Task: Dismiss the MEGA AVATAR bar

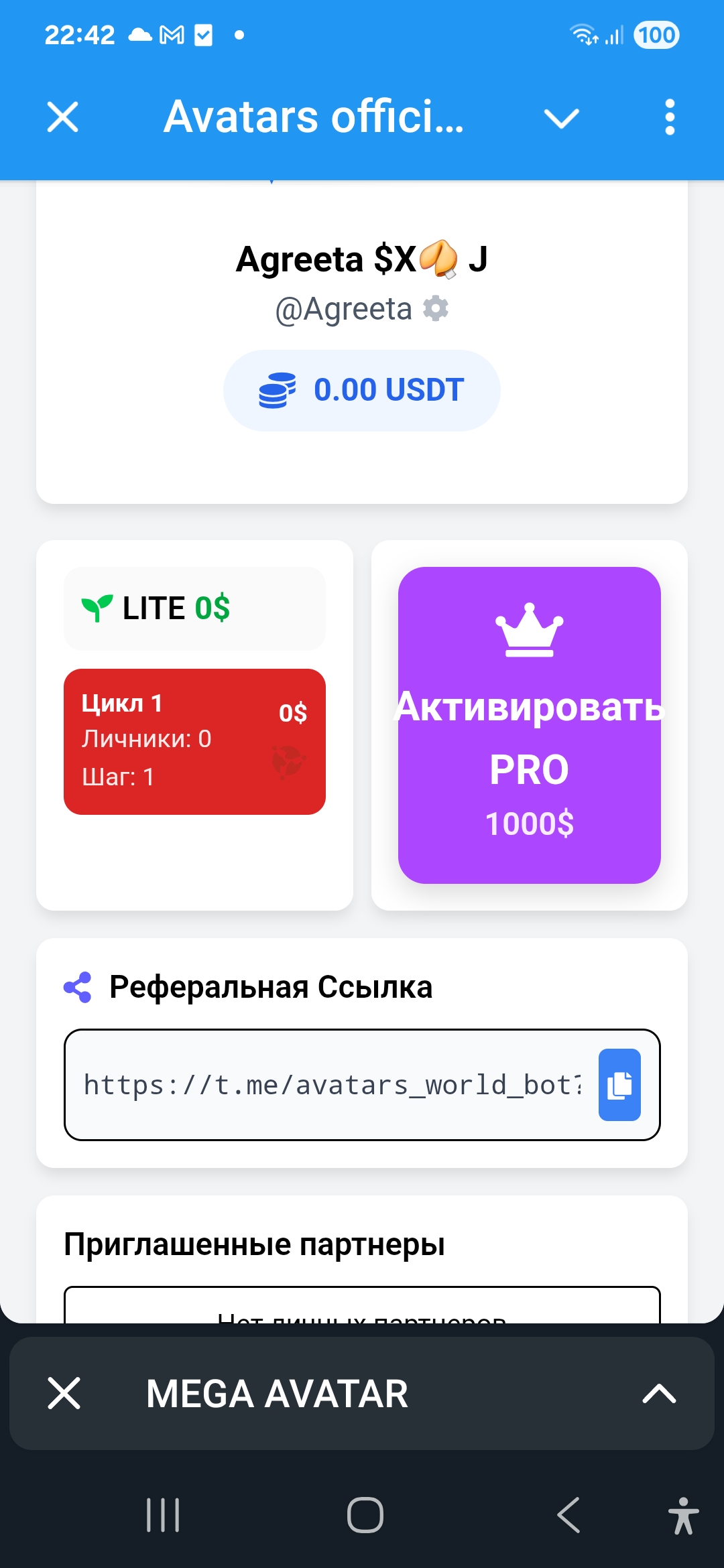Action: coord(64,1393)
